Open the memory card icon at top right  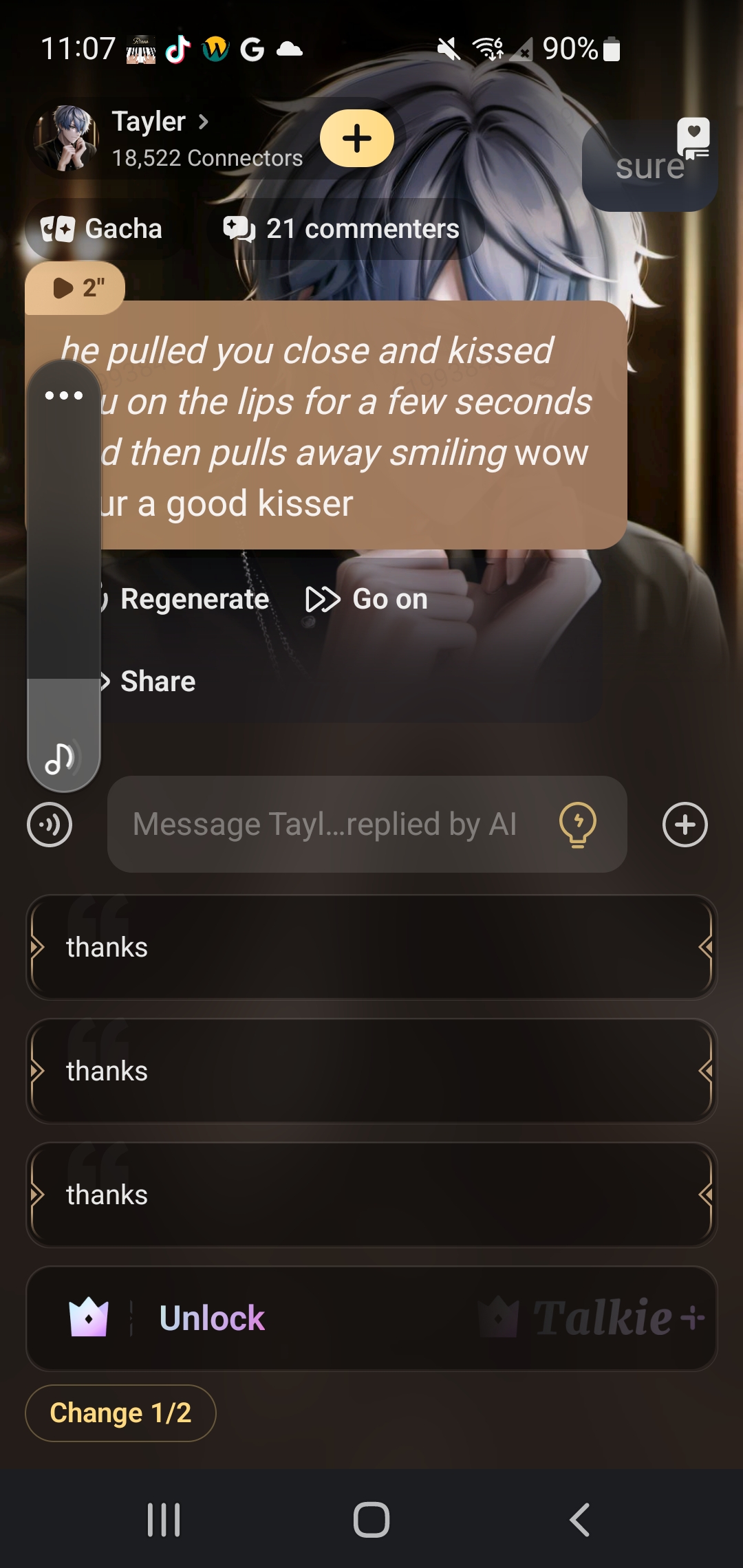(693, 138)
